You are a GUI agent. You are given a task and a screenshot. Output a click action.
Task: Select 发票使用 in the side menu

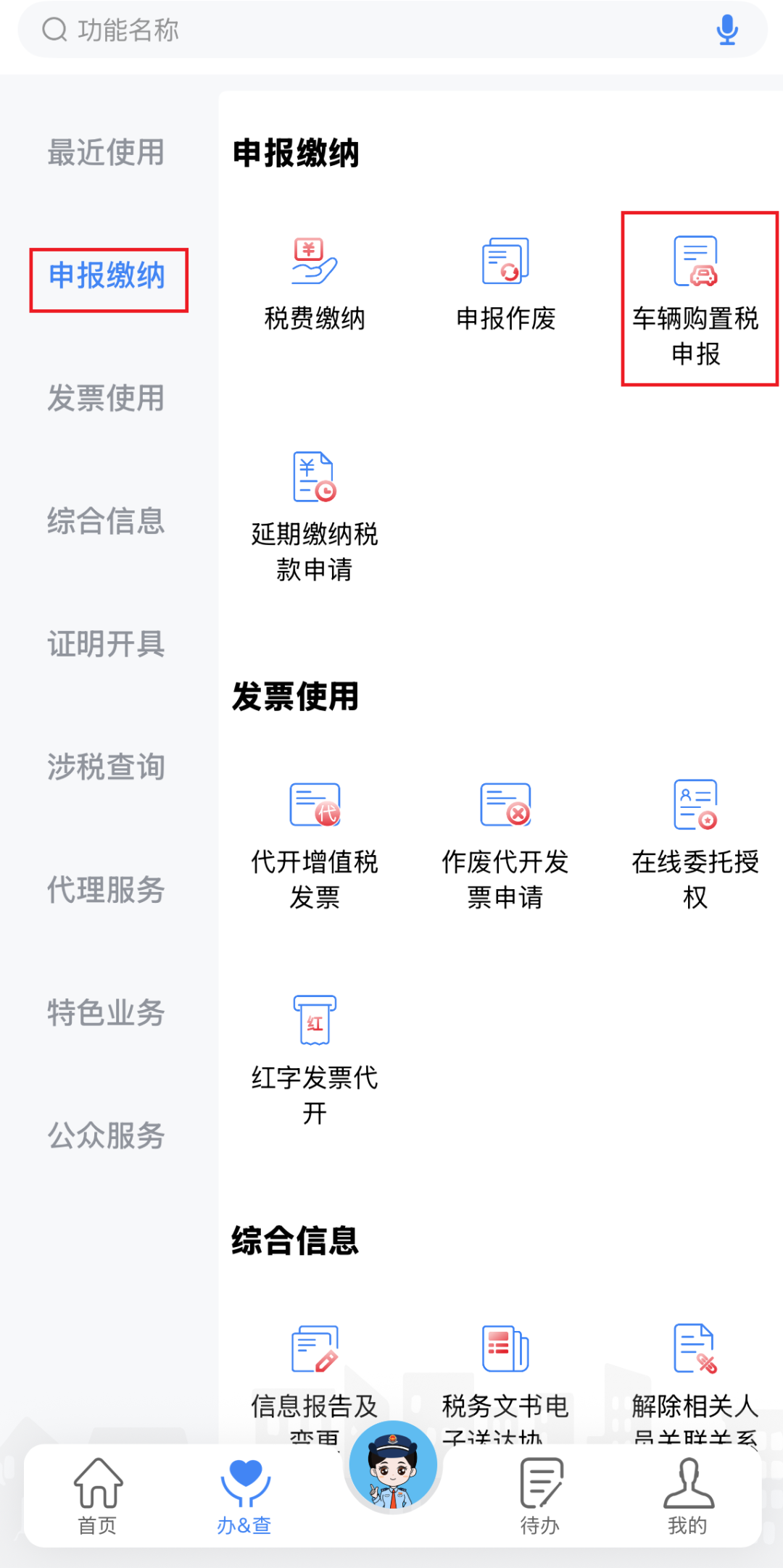click(106, 399)
